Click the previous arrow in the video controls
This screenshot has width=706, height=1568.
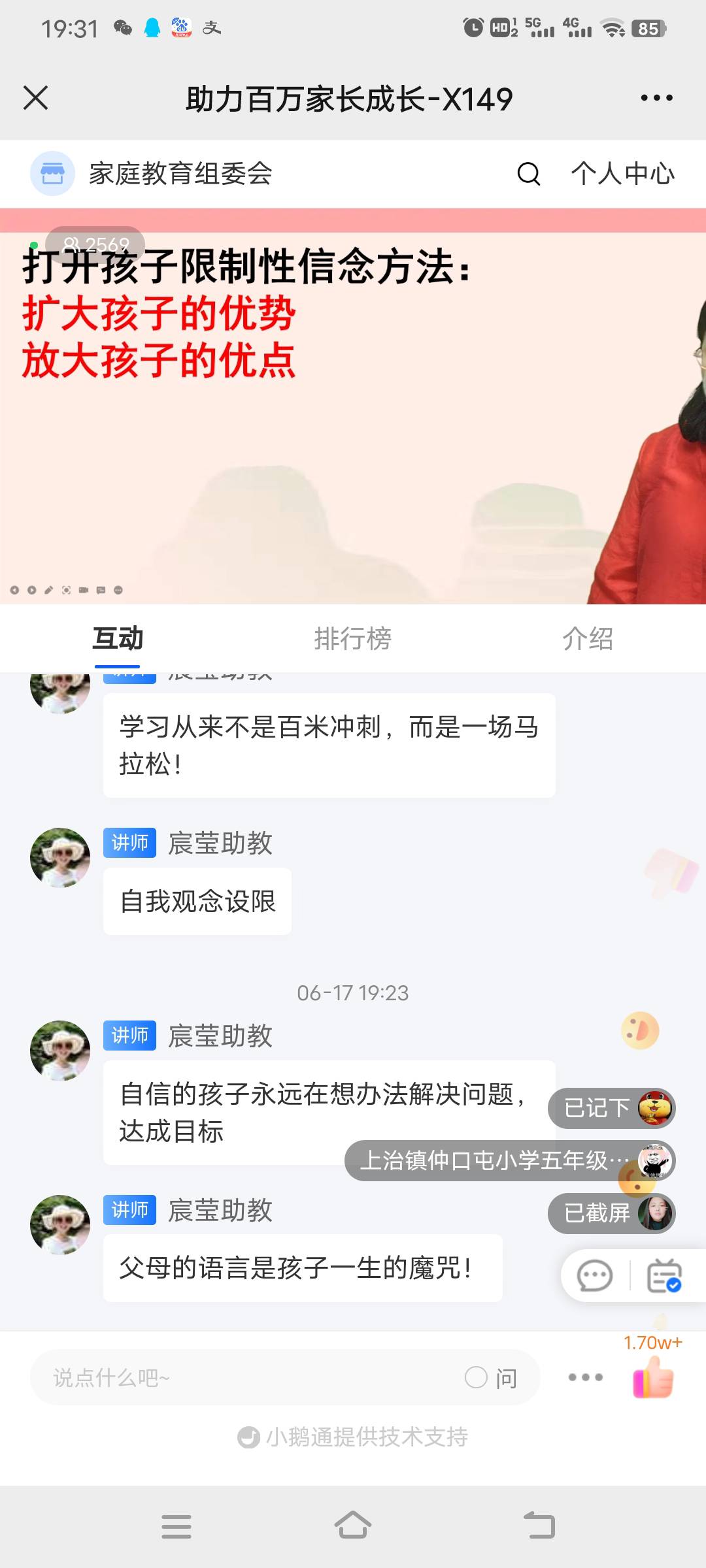14,589
